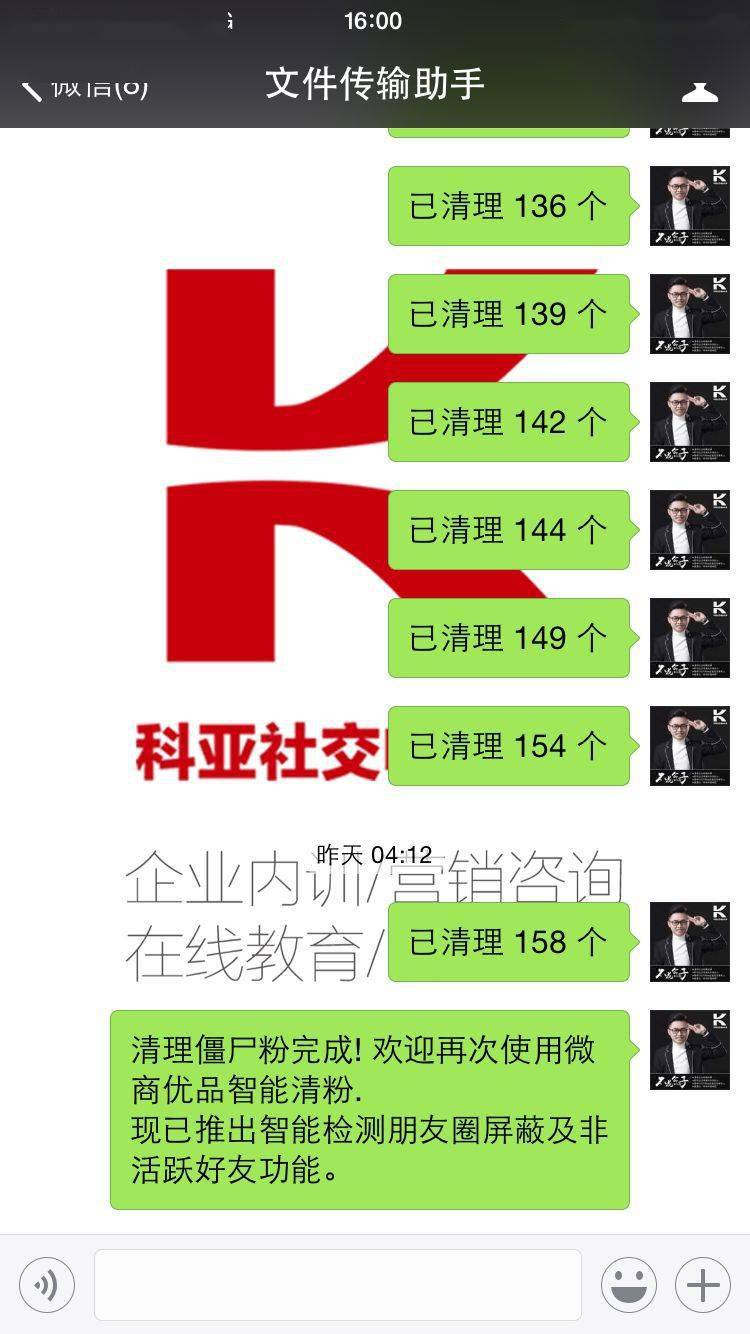Tap the message text field

pos(338,1284)
